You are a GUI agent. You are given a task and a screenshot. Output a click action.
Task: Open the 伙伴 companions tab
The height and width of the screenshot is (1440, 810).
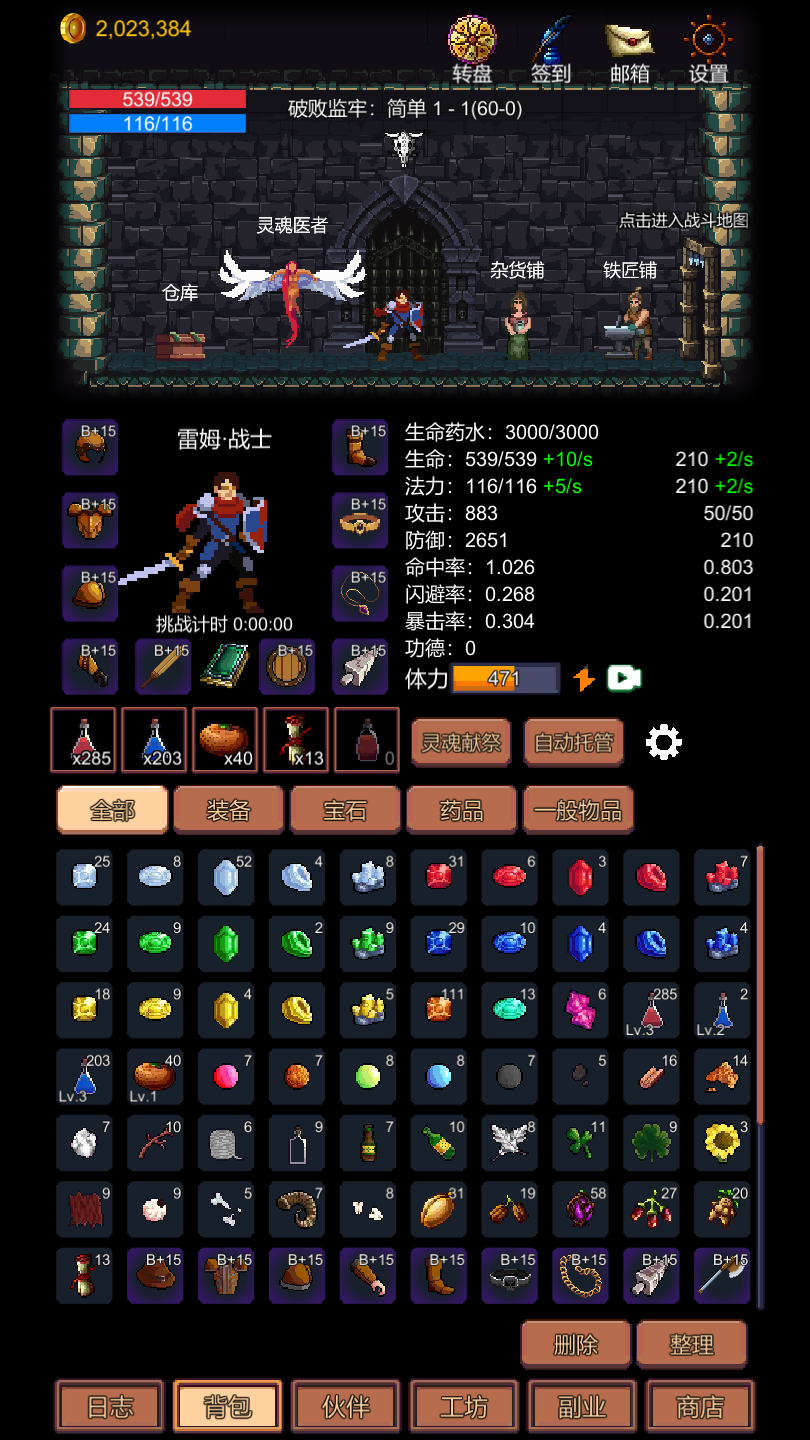tap(346, 1407)
